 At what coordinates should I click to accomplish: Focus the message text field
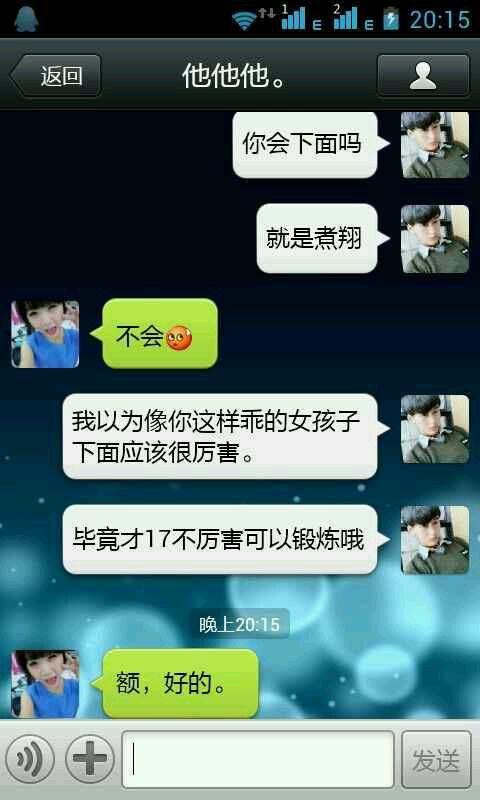coord(258,759)
